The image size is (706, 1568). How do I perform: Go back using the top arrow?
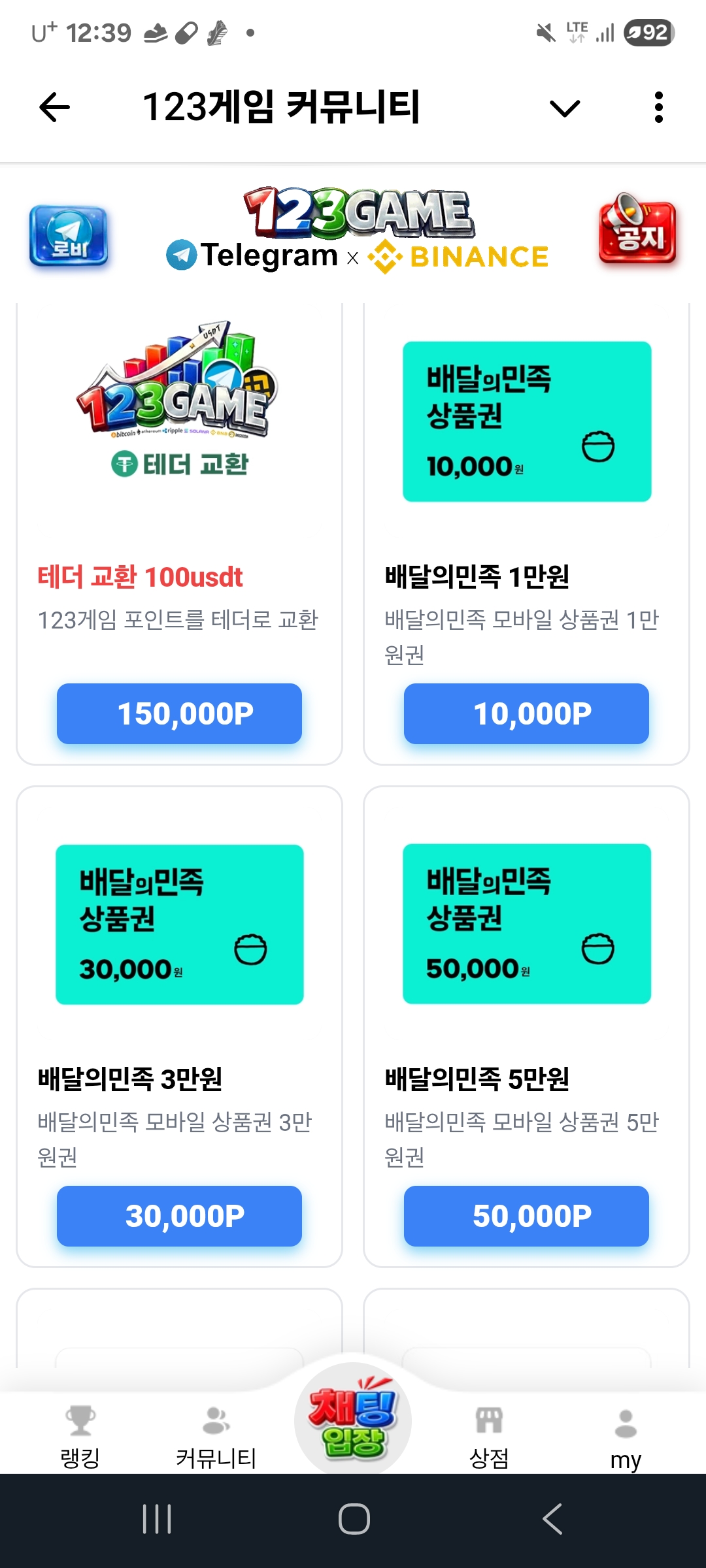pyautogui.click(x=55, y=108)
